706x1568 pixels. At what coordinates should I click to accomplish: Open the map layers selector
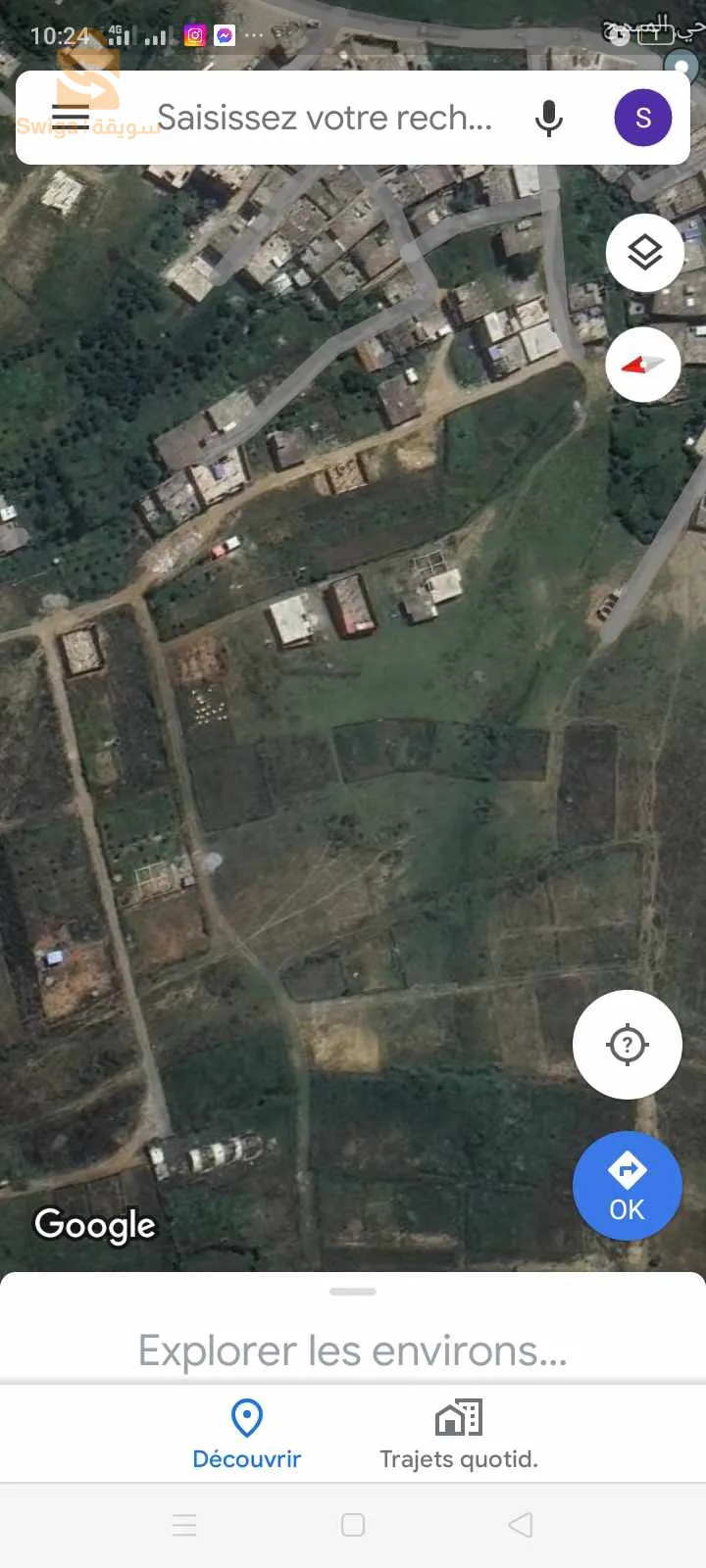tap(644, 253)
